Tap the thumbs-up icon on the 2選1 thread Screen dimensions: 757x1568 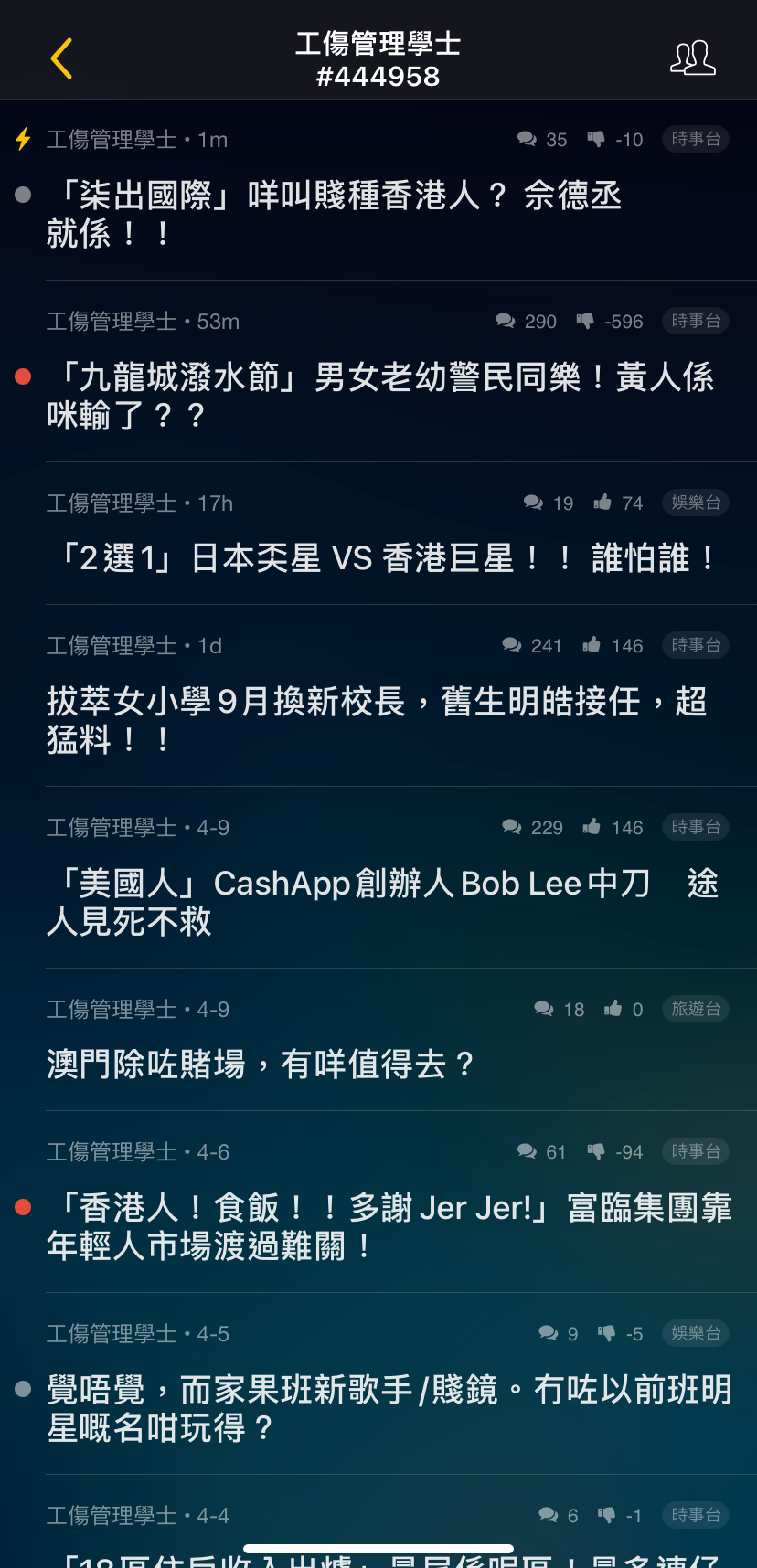pos(606,503)
